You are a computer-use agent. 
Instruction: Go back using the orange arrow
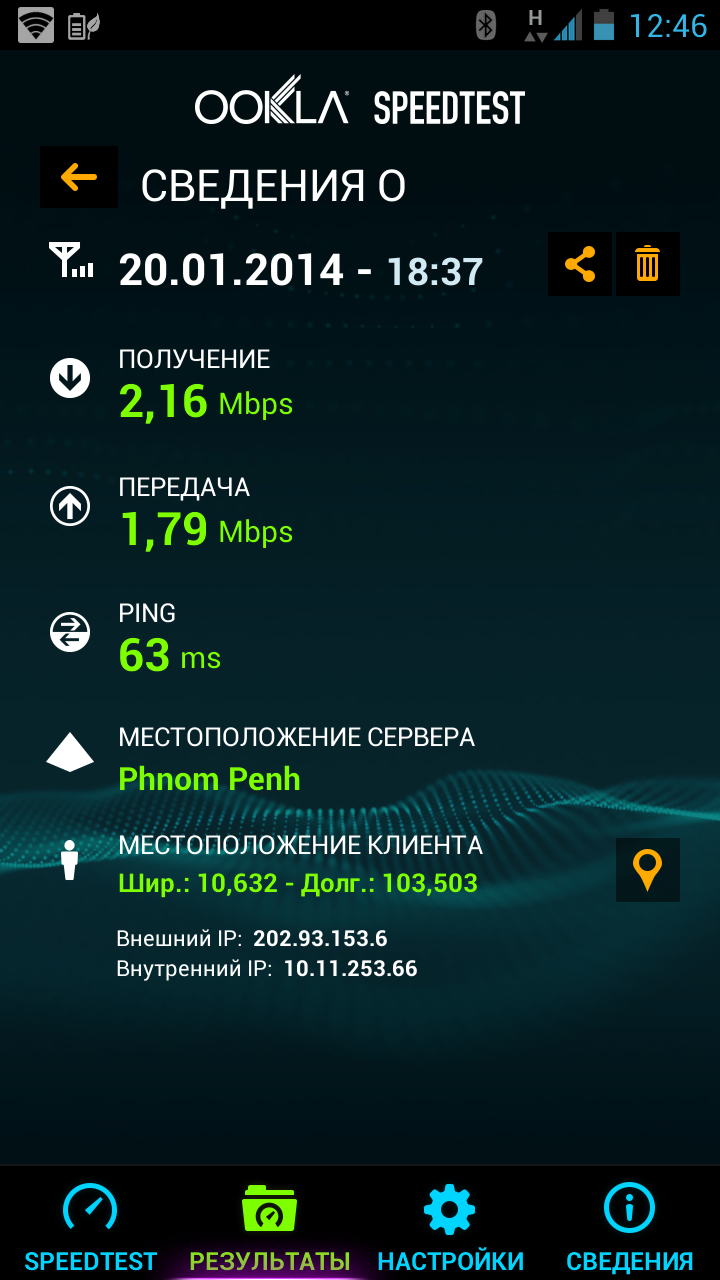click(79, 177)
